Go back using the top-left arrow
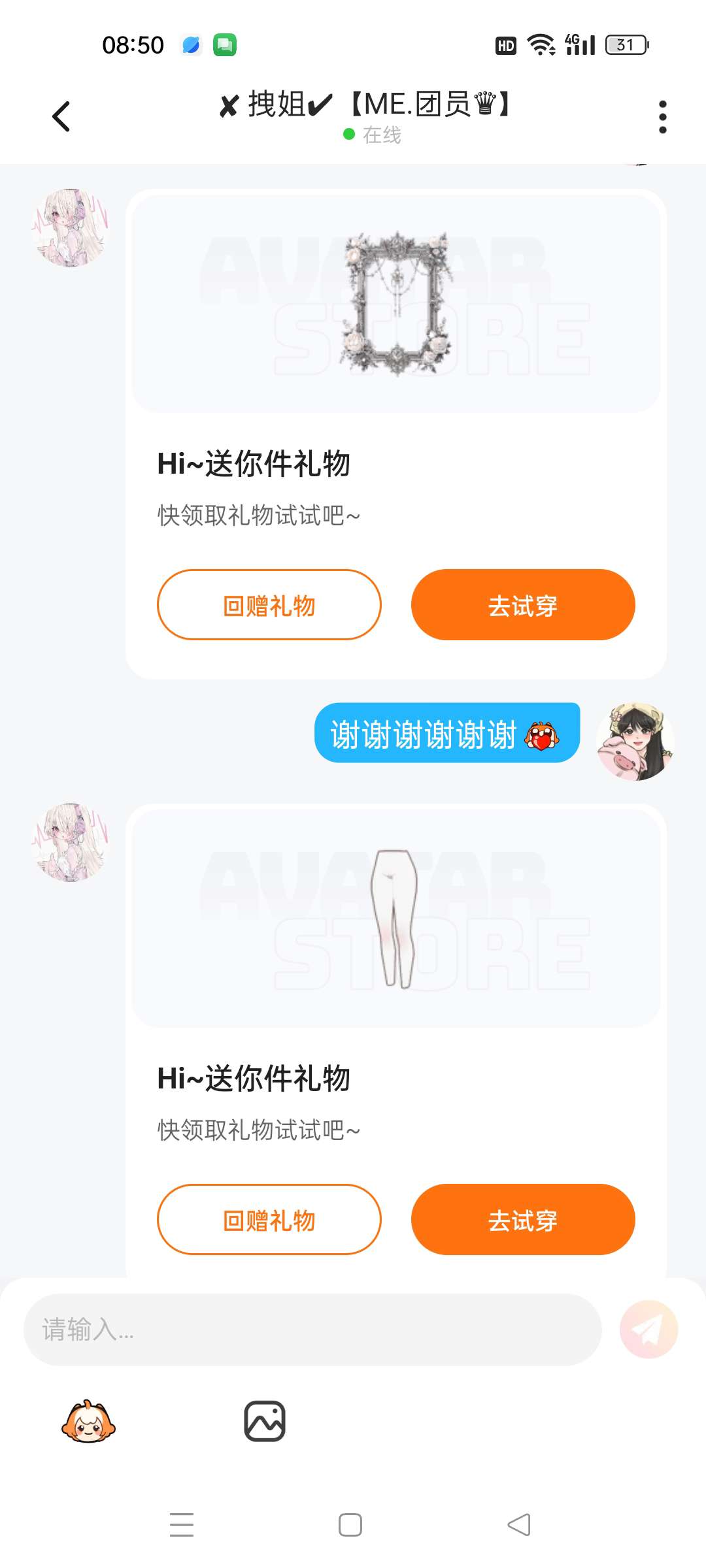706x1568 pixels. pyautogui.click(x=61, y=117)
